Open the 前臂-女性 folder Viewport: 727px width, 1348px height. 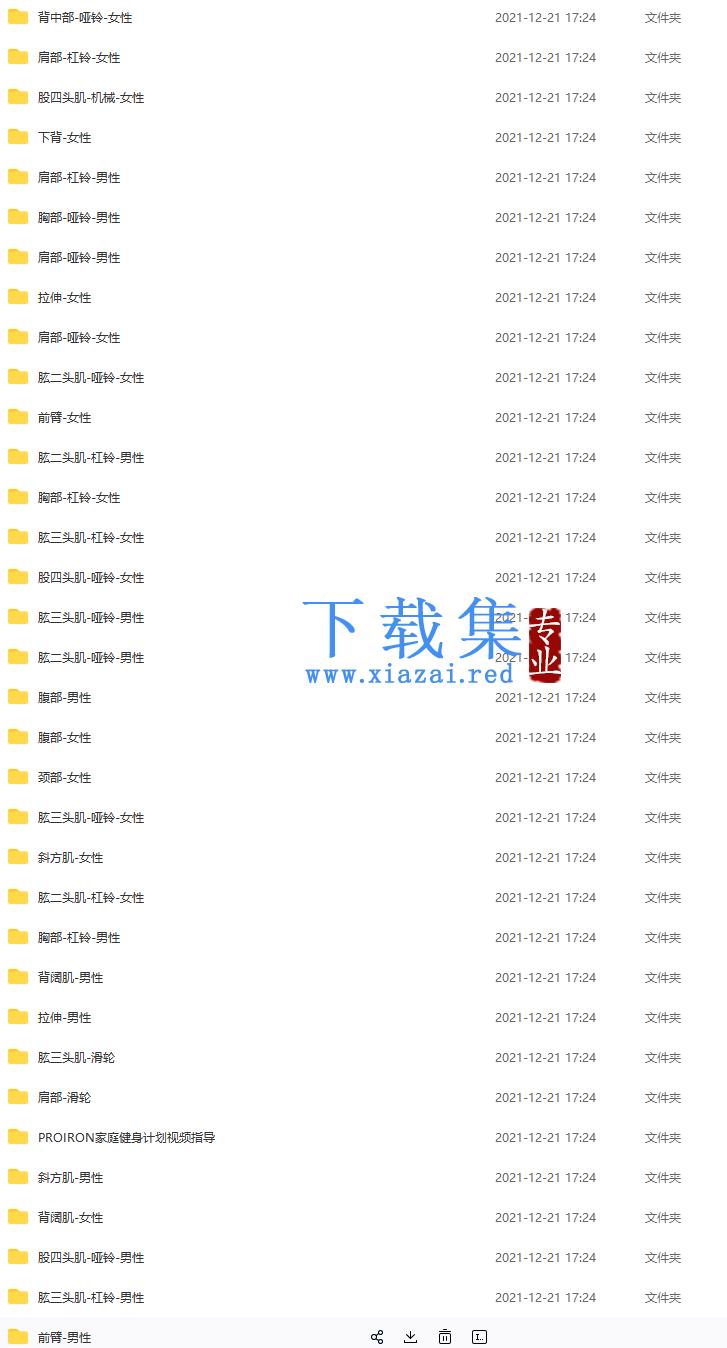point(64,418)
